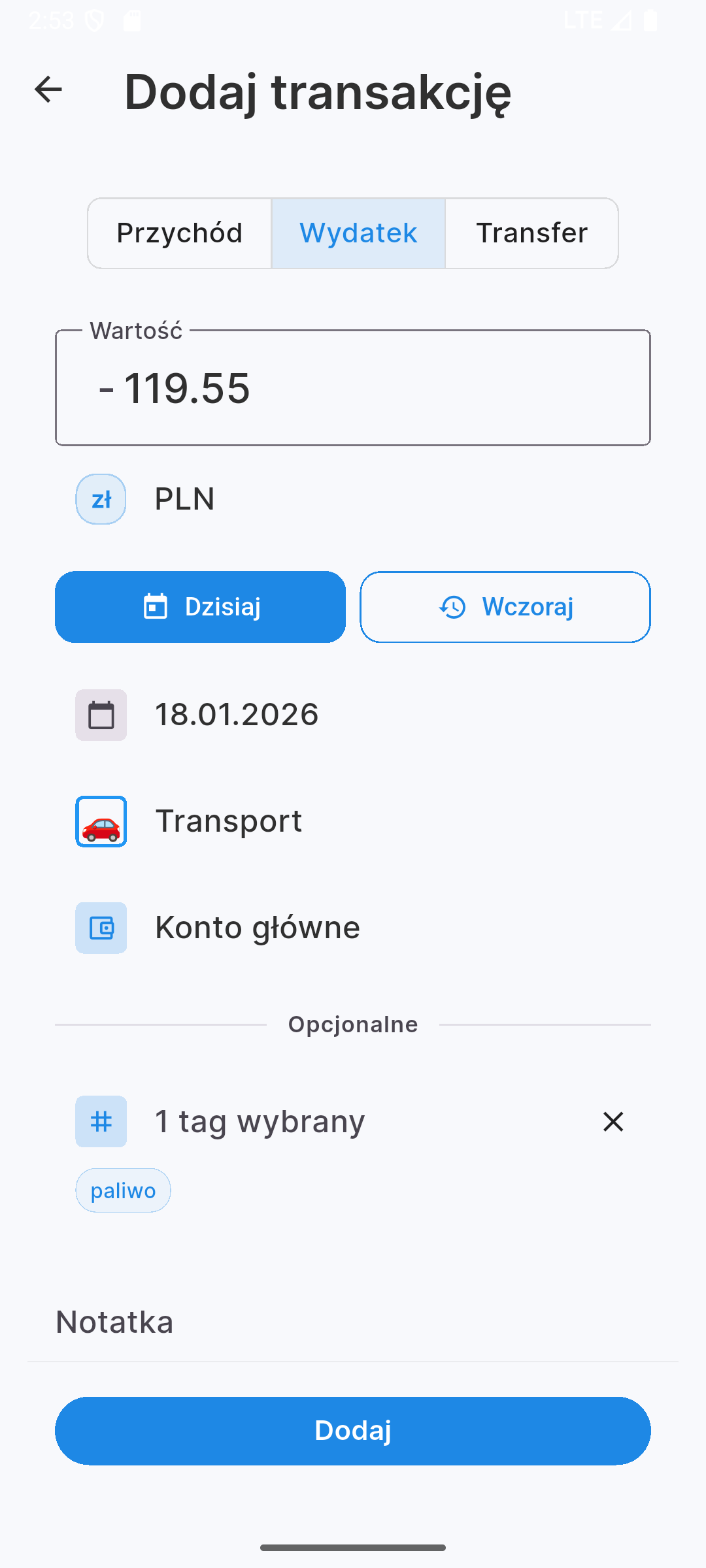The image size is (706, 1568).
Task: Confirm with the Dodaj button
Action: click(353, 1431)
